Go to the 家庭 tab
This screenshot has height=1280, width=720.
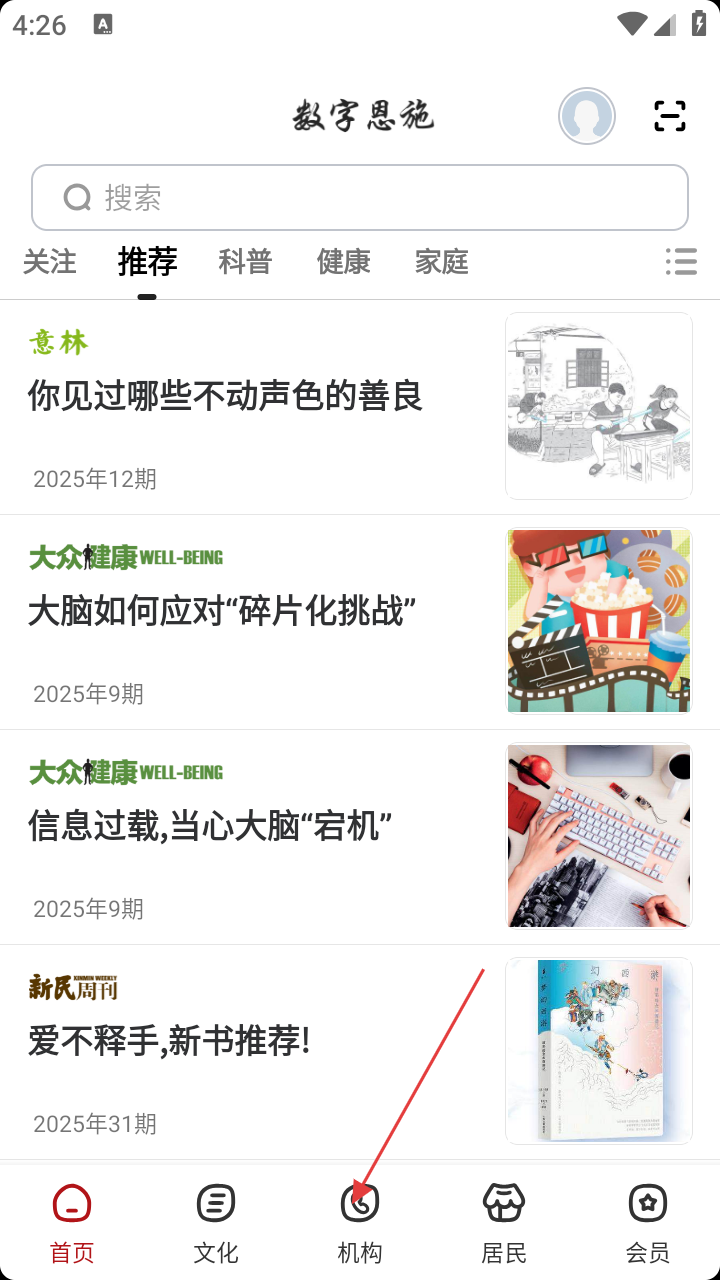click(x=442, y=262)
